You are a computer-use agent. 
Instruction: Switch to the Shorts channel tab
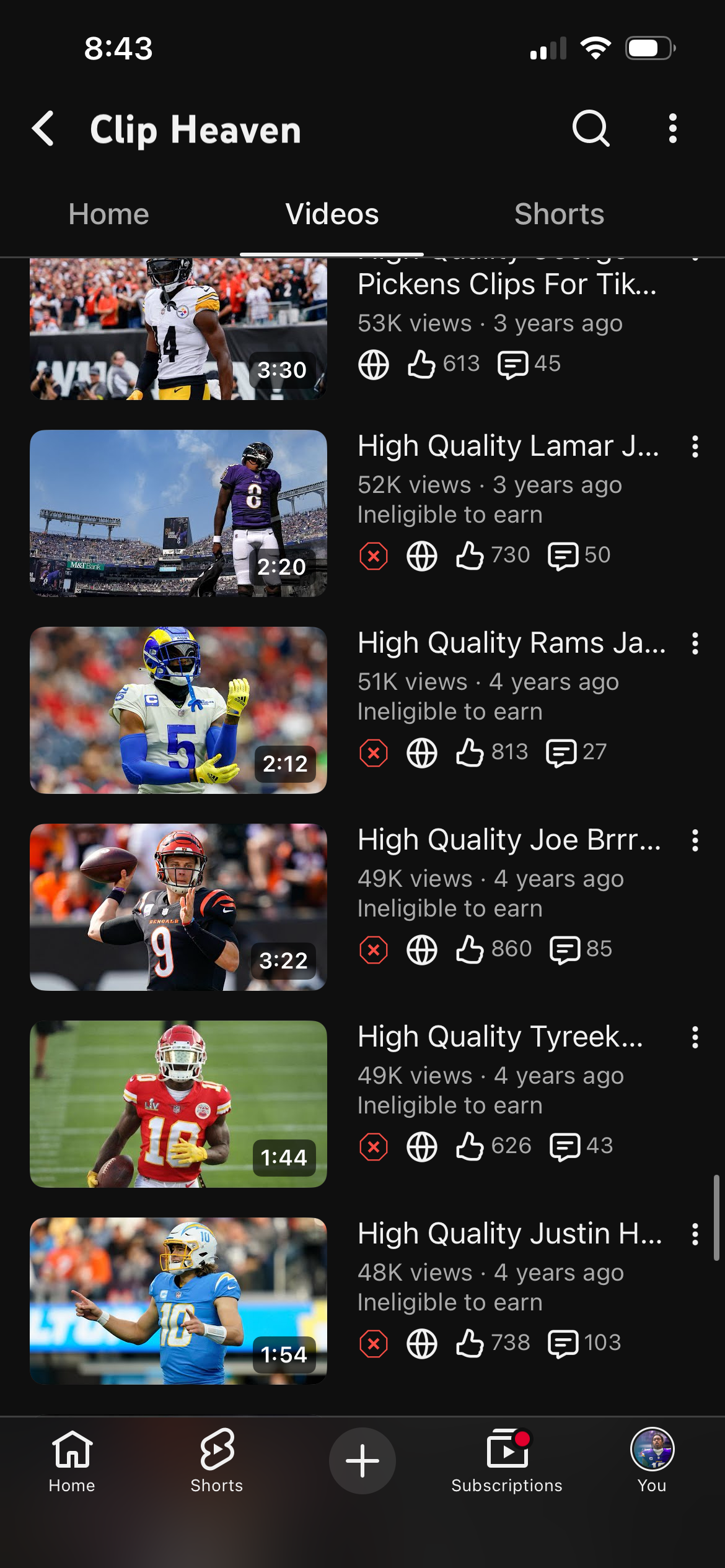(x=559, y=214)
